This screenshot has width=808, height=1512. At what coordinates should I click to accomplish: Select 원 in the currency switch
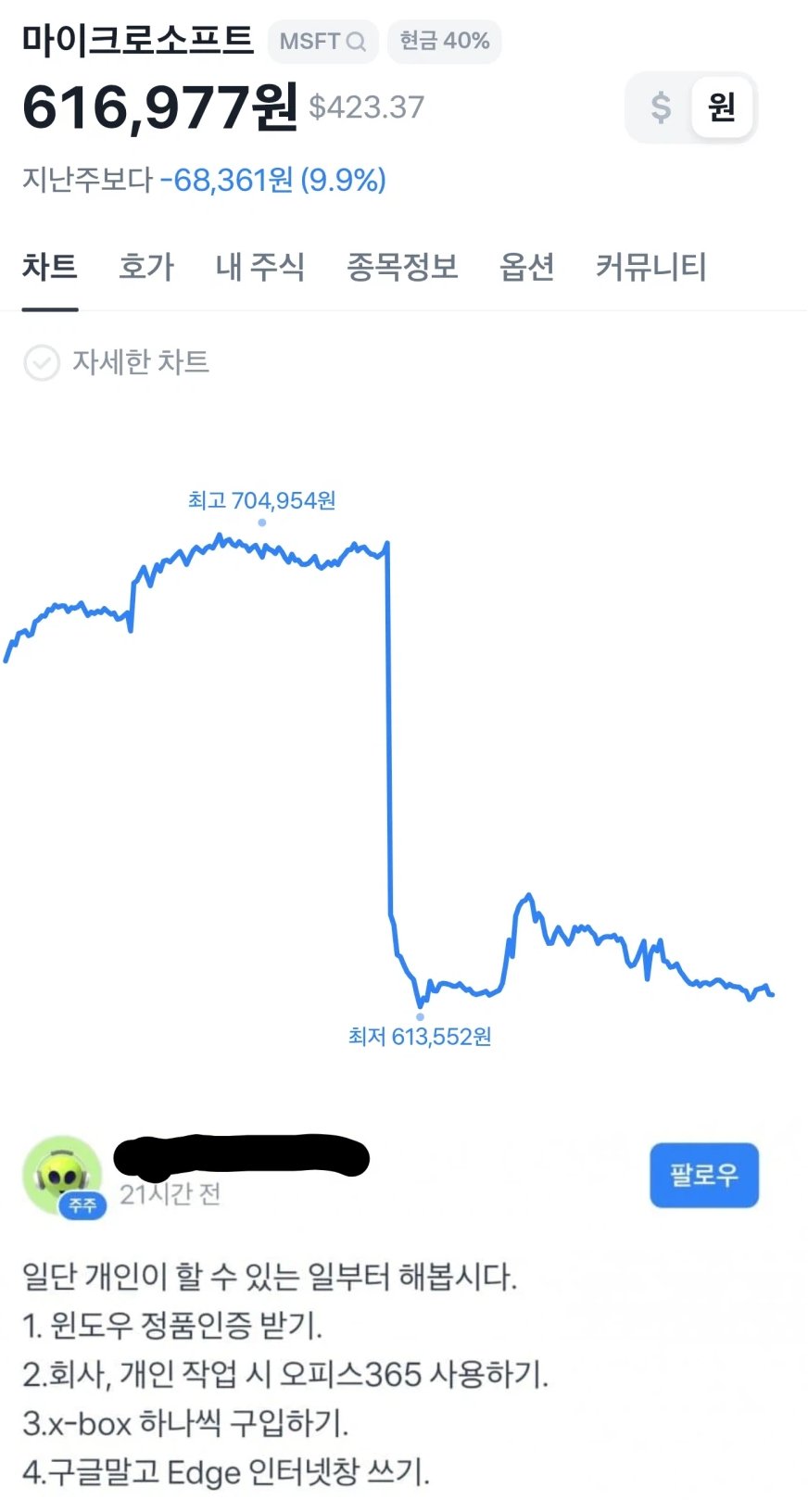[x=721, y=107]
